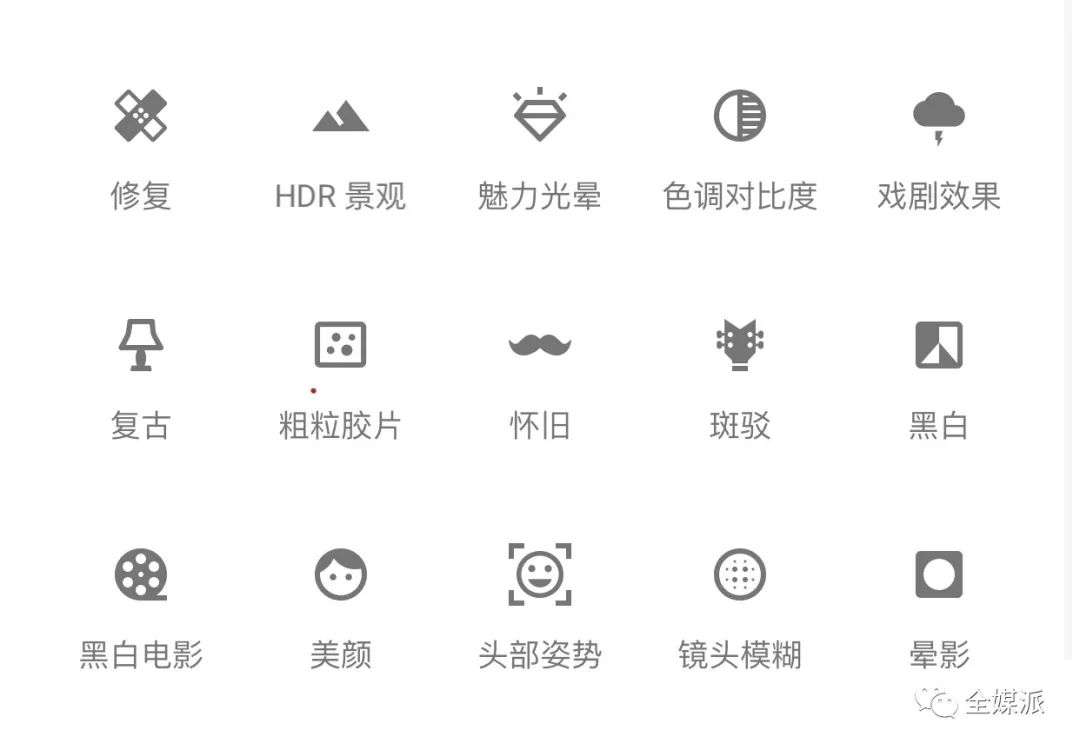Choose the 戏剧效果 drama filter

click(x=938, y=116)
